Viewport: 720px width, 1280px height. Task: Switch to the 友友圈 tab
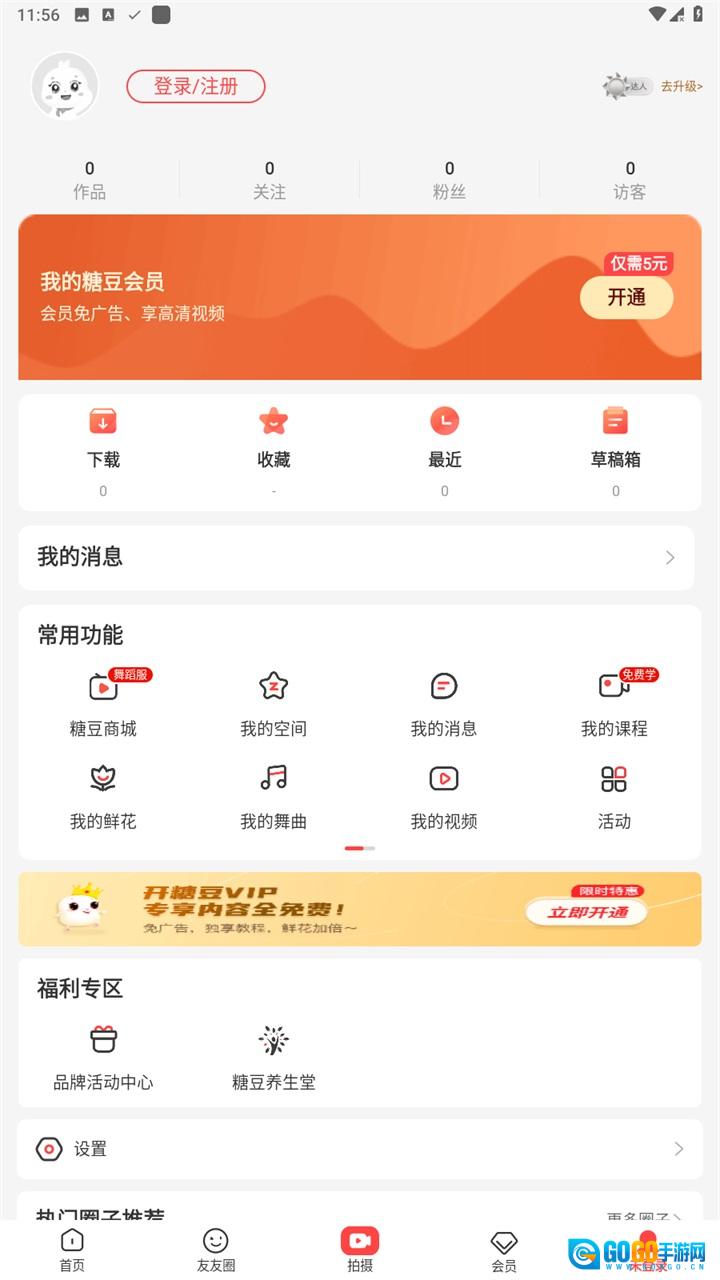pyautogui.click(x=216, y=1250)
